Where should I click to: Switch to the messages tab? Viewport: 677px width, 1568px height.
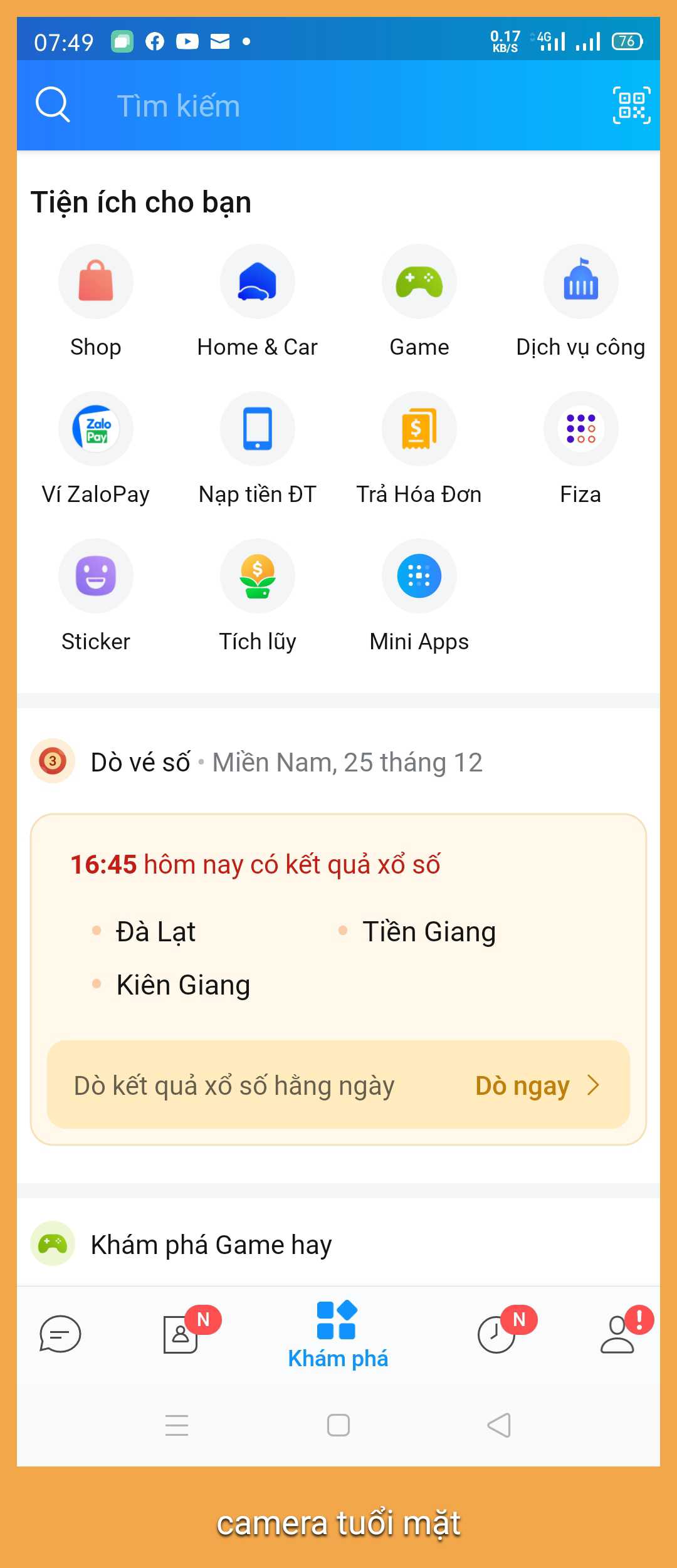[60, 1334]
